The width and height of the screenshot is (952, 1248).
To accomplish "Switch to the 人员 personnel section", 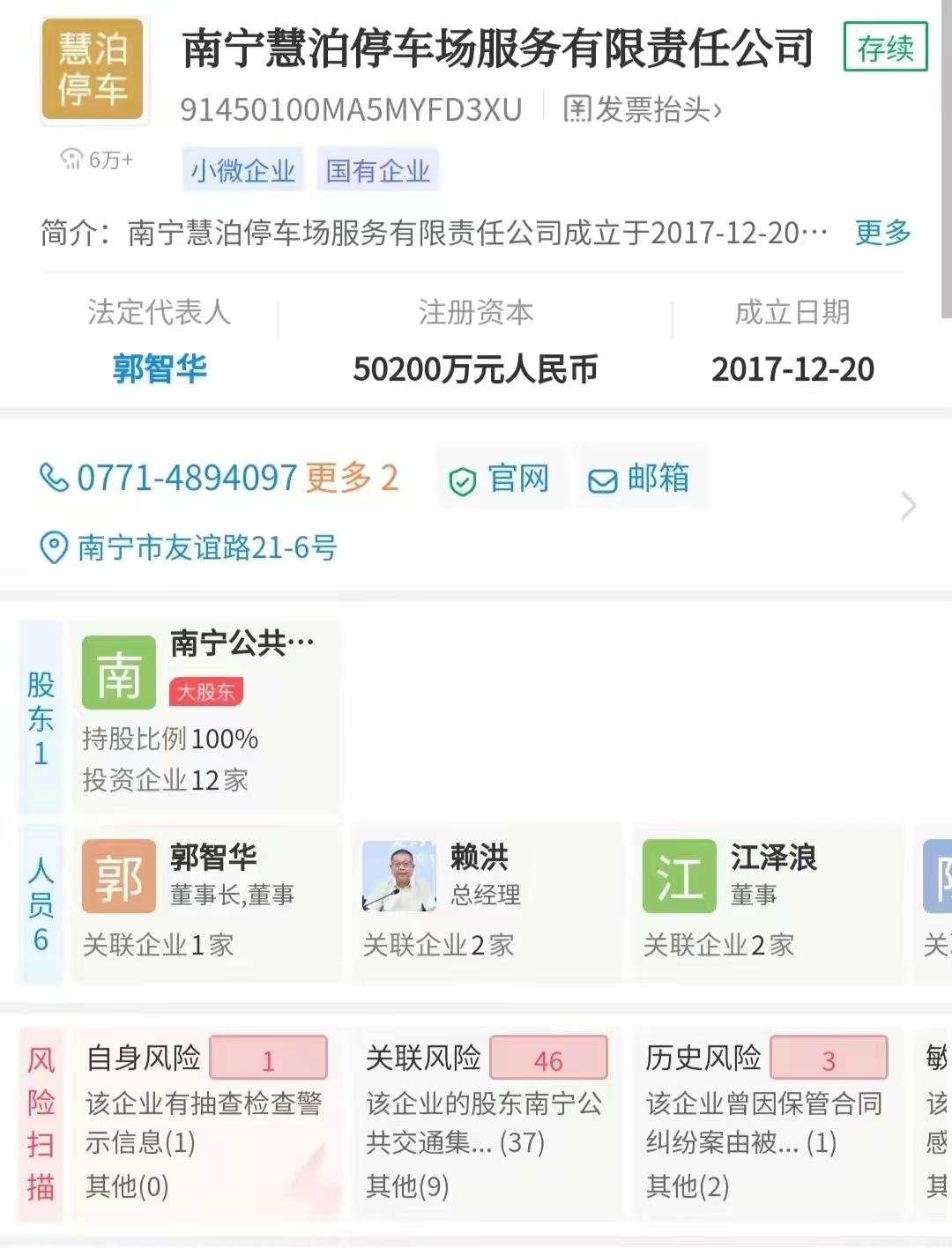I will coord(41,901).
